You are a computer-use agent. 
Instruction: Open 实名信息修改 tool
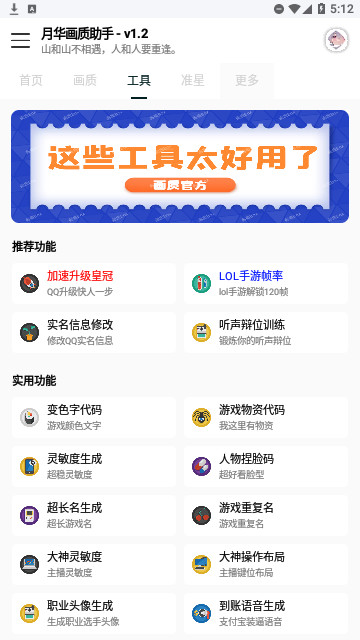[x=94, y=332]
